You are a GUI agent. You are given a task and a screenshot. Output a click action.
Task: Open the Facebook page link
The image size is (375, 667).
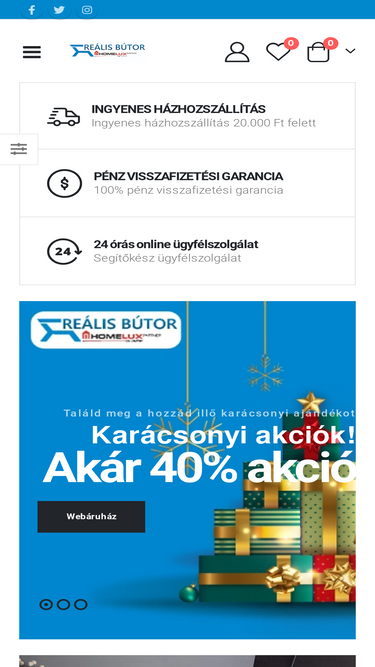[x=32, y=10]
